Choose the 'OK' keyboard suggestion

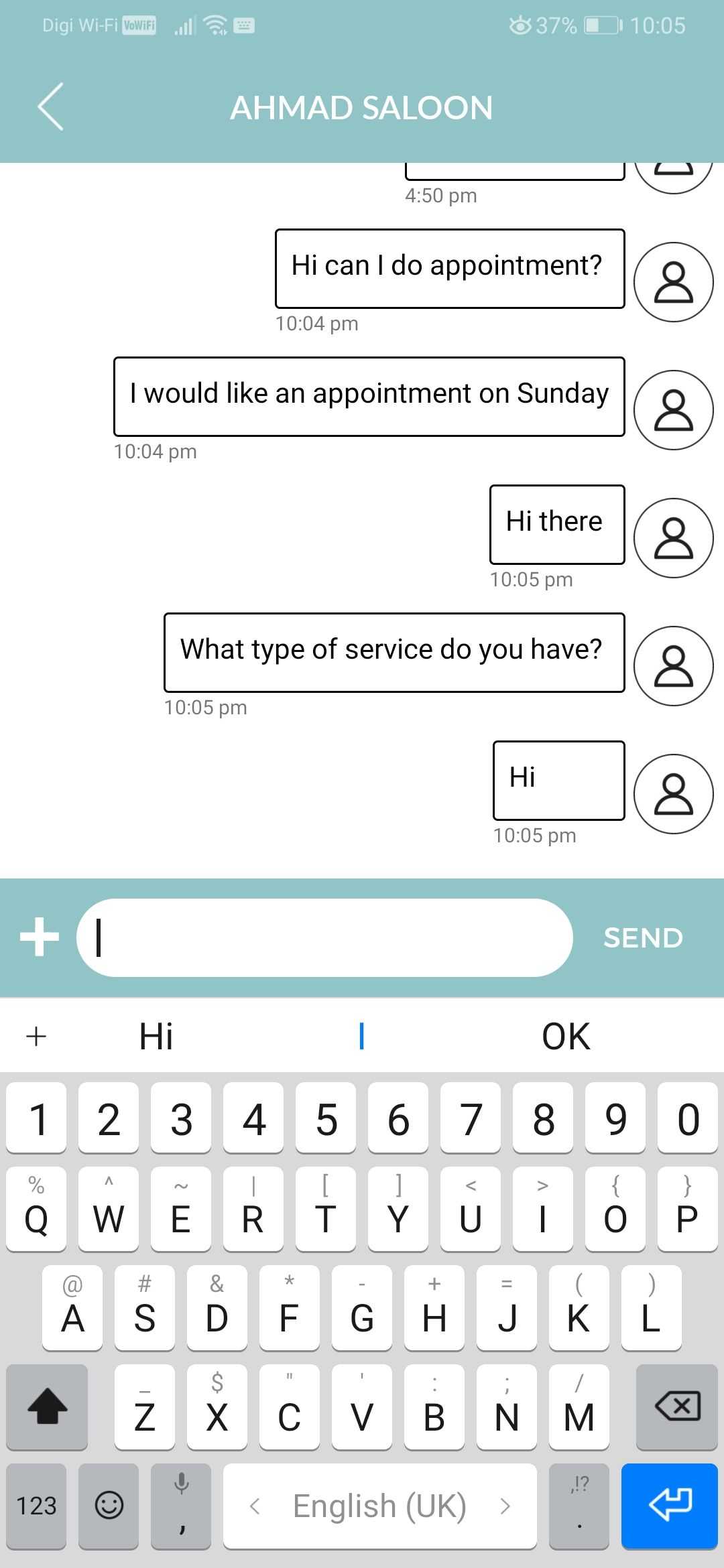coord(566,1037)
